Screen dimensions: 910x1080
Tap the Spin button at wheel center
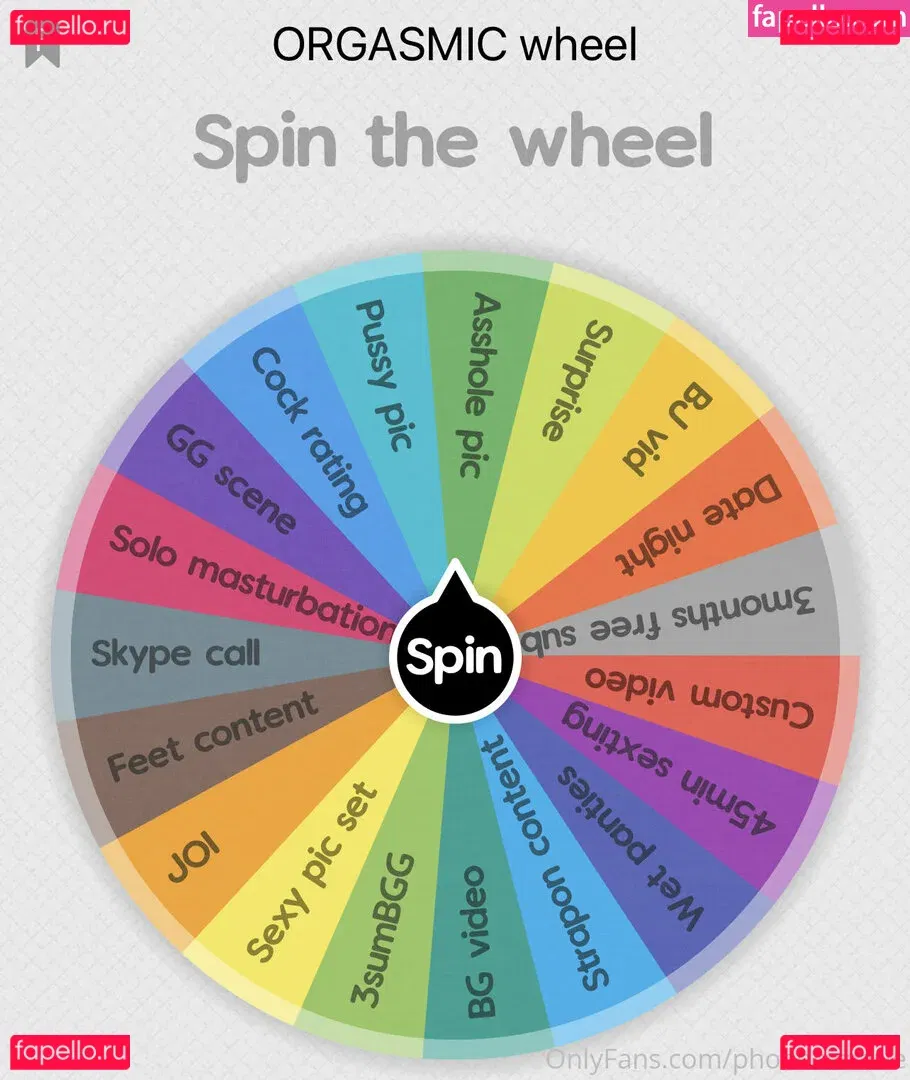[454, 657]
